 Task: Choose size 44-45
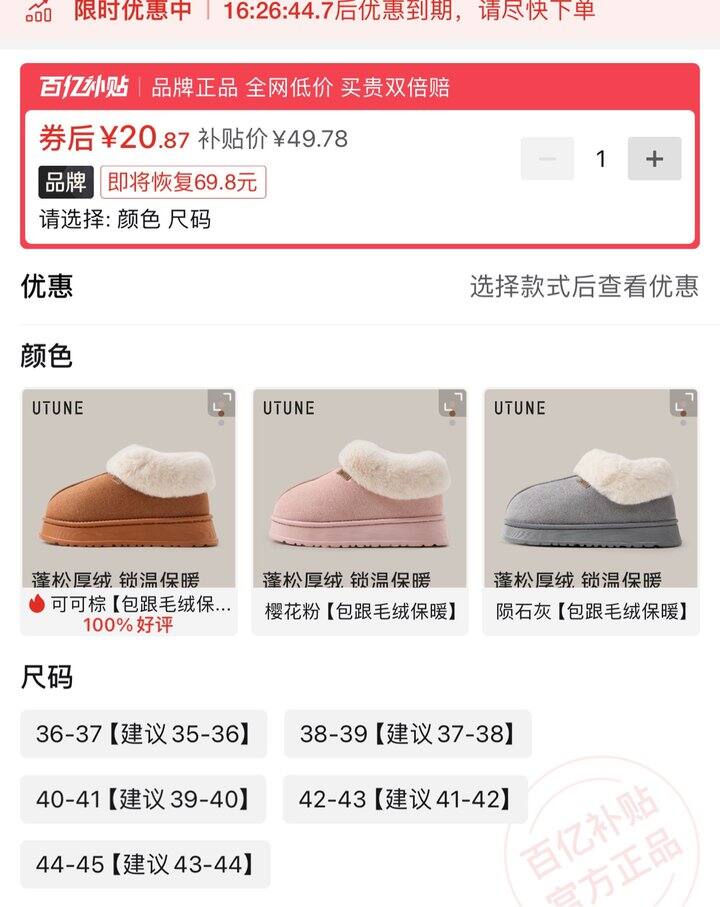tap(145, 864)
